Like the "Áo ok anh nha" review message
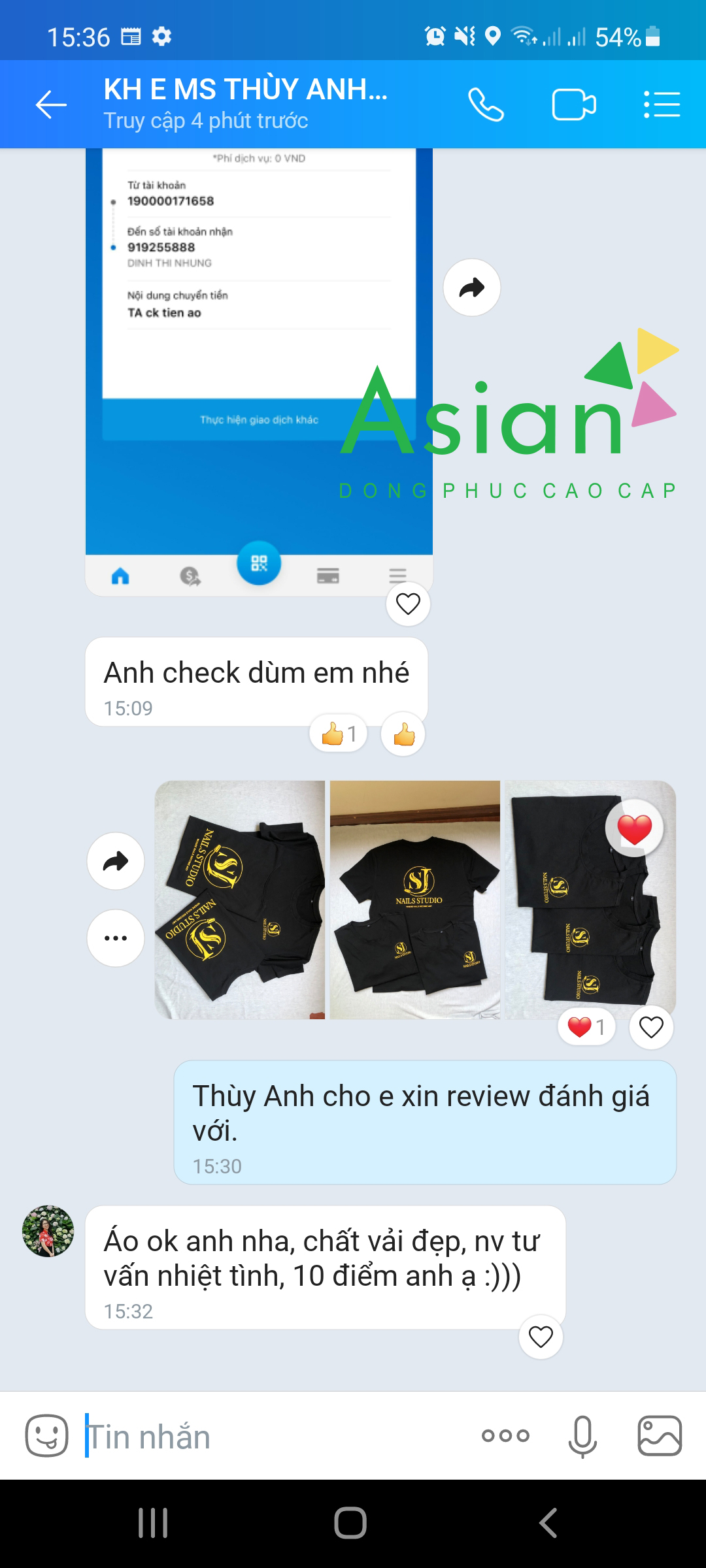Image resolution: width=706 pixels, height=1568 pixels. coord(541,1337)
